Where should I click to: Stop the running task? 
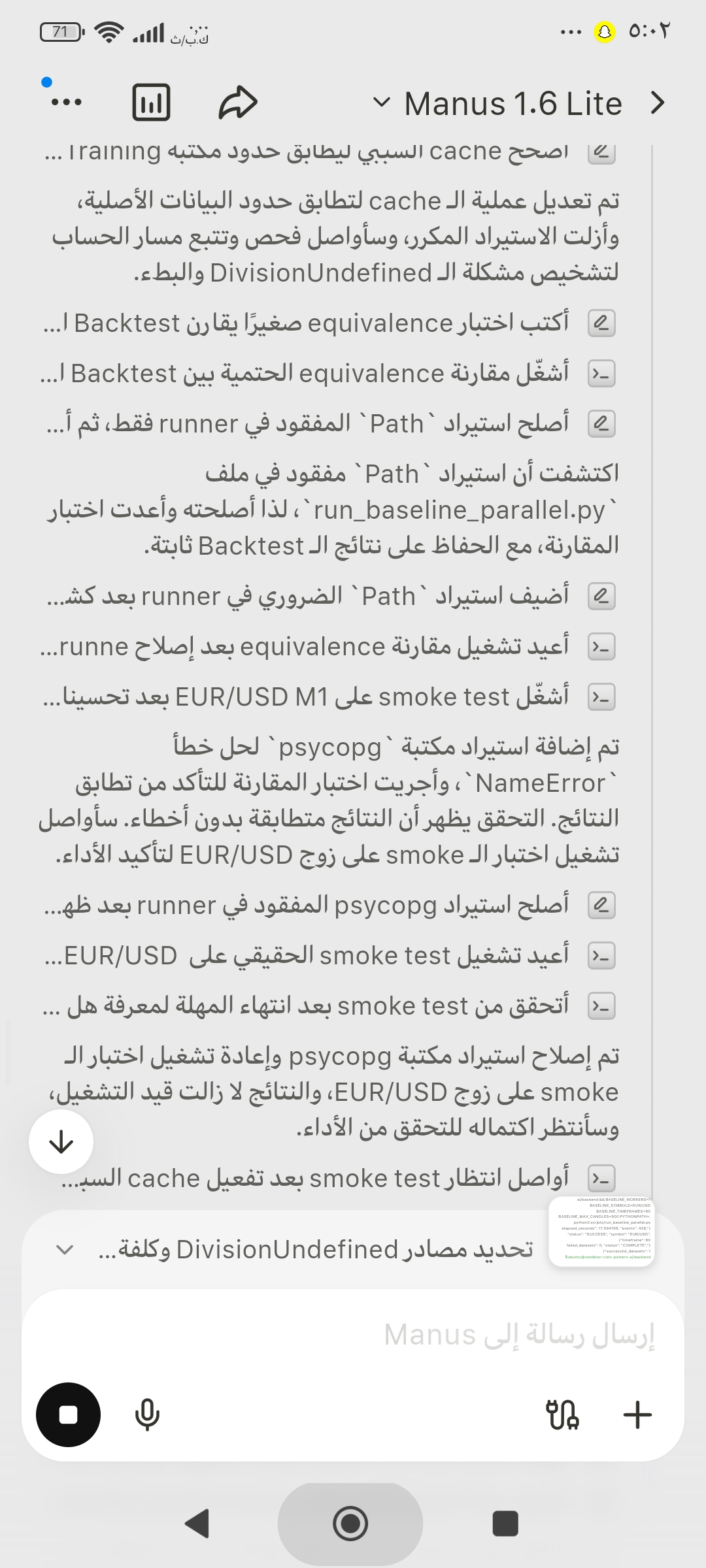(x=68, y=1414)
